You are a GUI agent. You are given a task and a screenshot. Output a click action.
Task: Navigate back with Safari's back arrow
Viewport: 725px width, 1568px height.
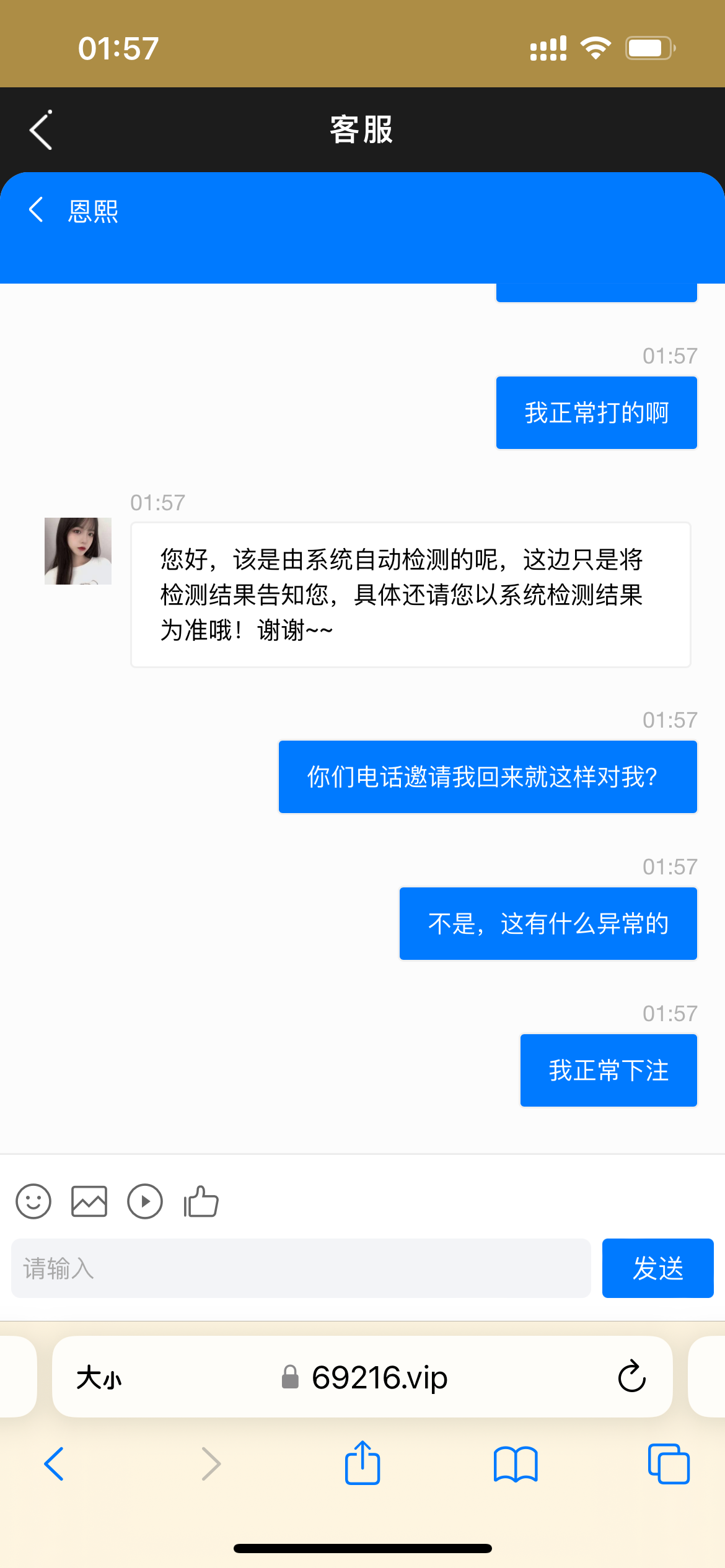(55, 1464)
